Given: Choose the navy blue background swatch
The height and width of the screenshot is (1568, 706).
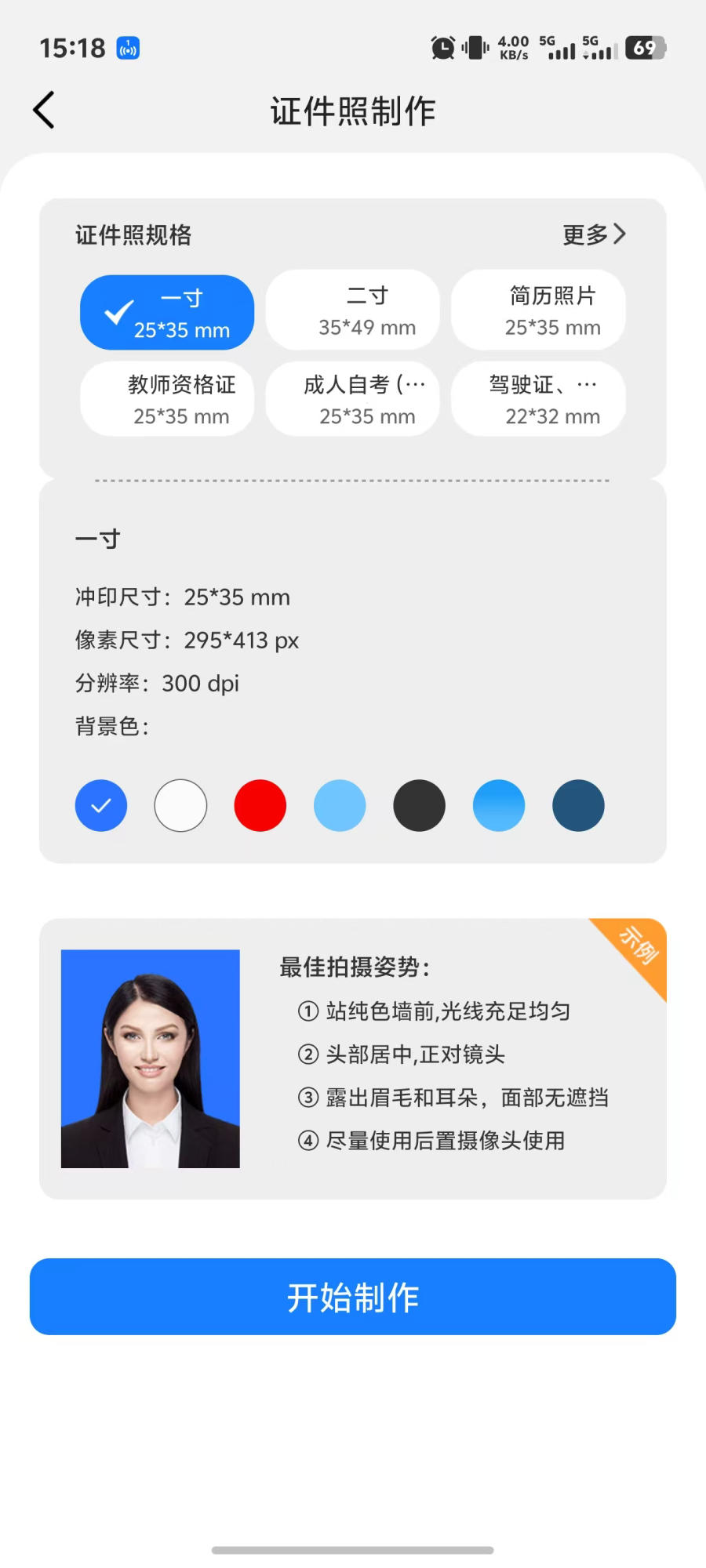Looking at the screenshot, I should [578, 805].
